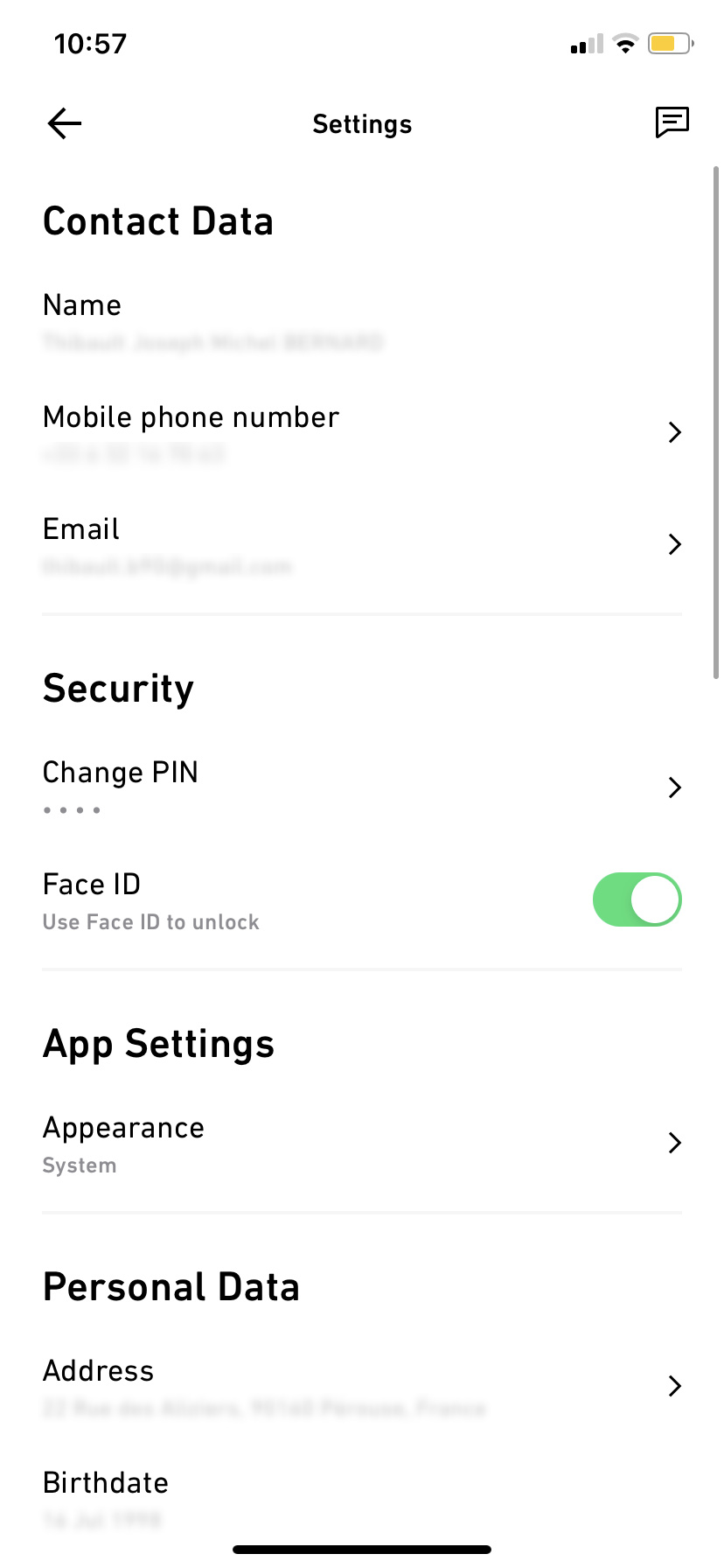The height and width of the screenshot is (1568, 724).
Task: Open the Appearance setting
Action: point(361,1143)
